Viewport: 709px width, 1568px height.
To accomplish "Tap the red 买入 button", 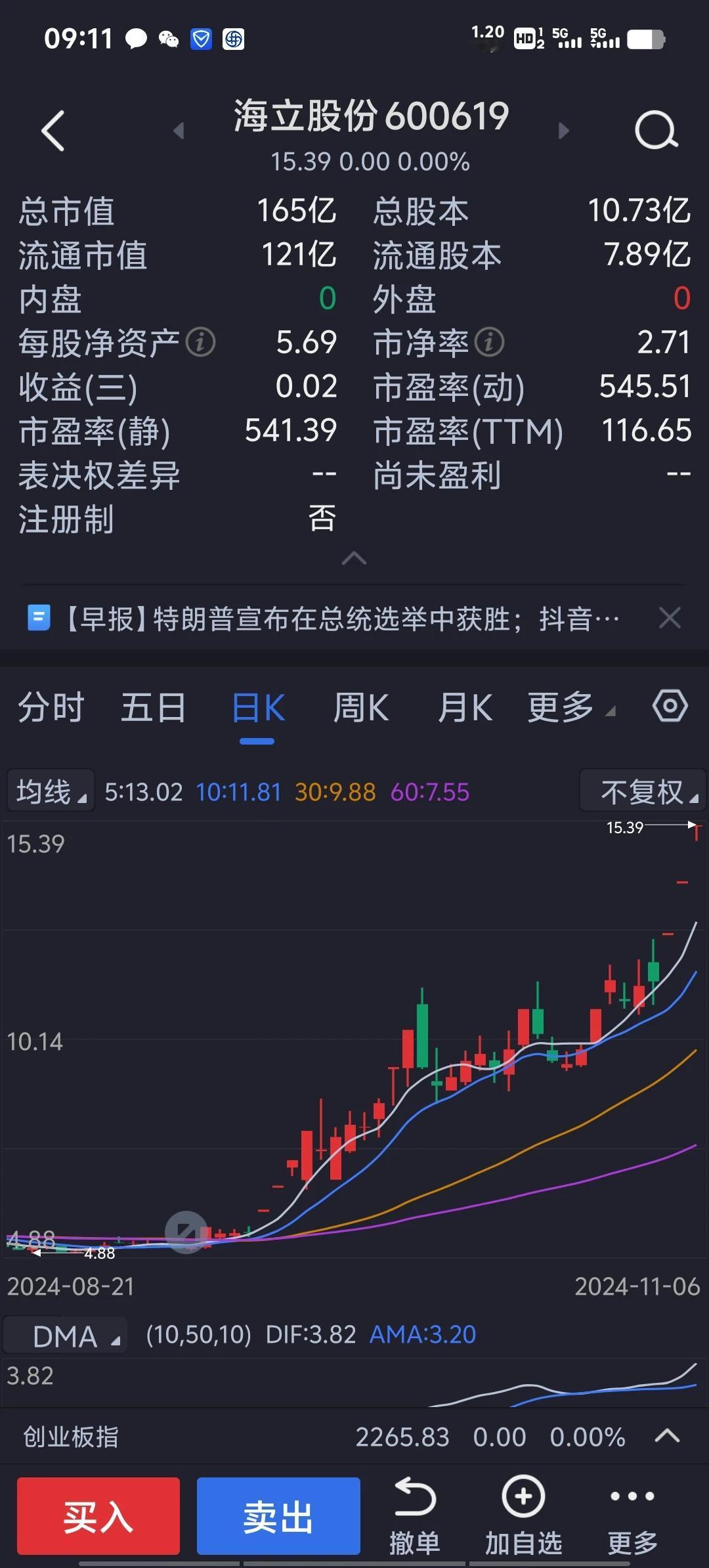I will pos(98,1517).
